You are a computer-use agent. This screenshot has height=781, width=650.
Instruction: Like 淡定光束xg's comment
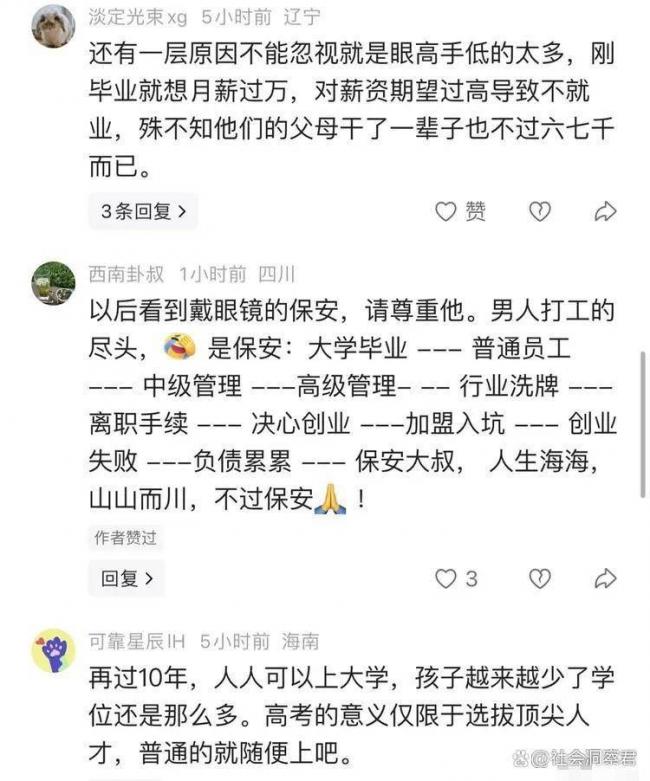click(459, 211)
